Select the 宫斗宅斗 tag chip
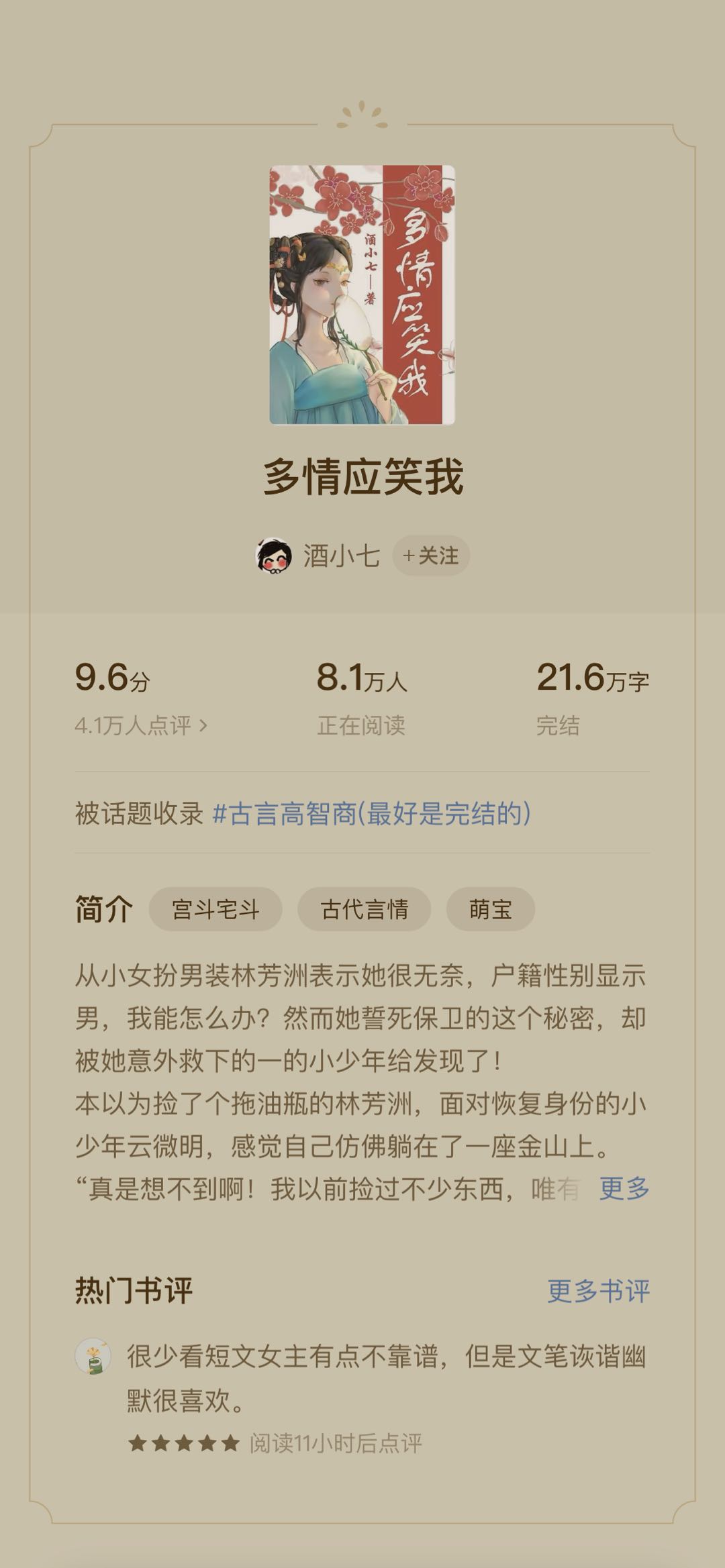 (x=215, y=909)
